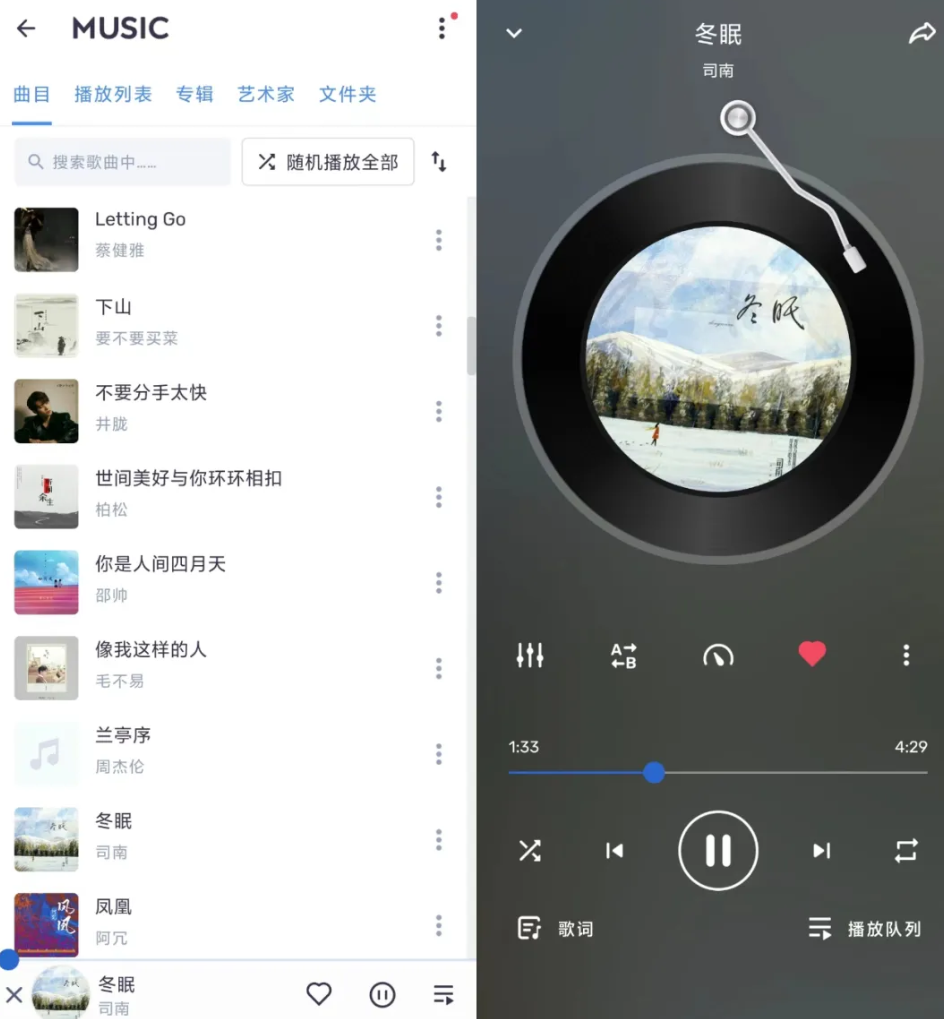Switch to the 专辑 tab
This screenshot has width=944, height=1019.
195,94
